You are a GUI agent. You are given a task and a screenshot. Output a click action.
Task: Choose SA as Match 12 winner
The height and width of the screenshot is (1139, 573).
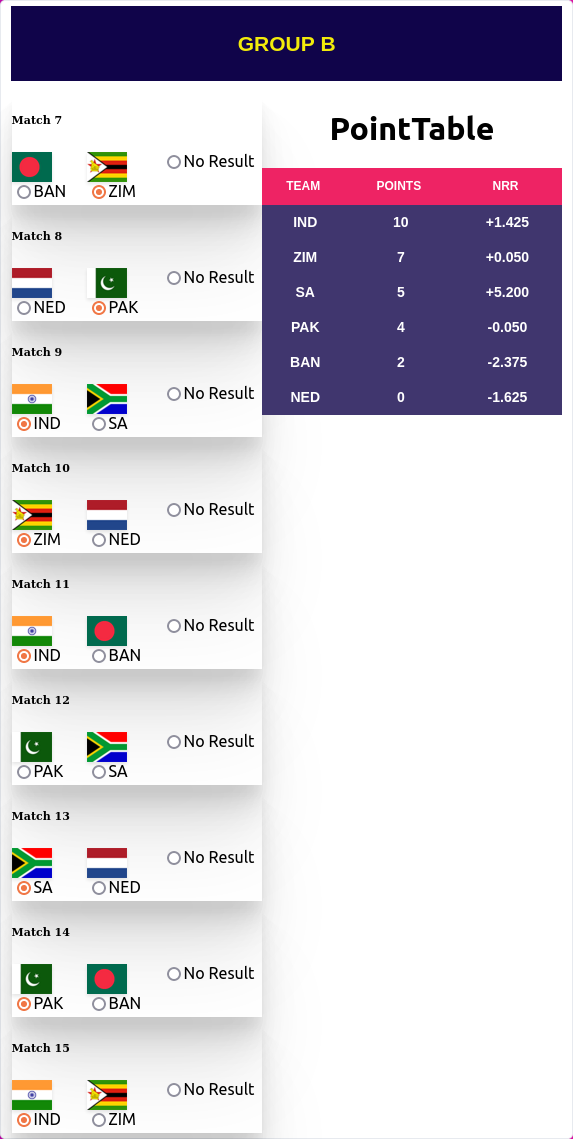click(x=99, y=772)
